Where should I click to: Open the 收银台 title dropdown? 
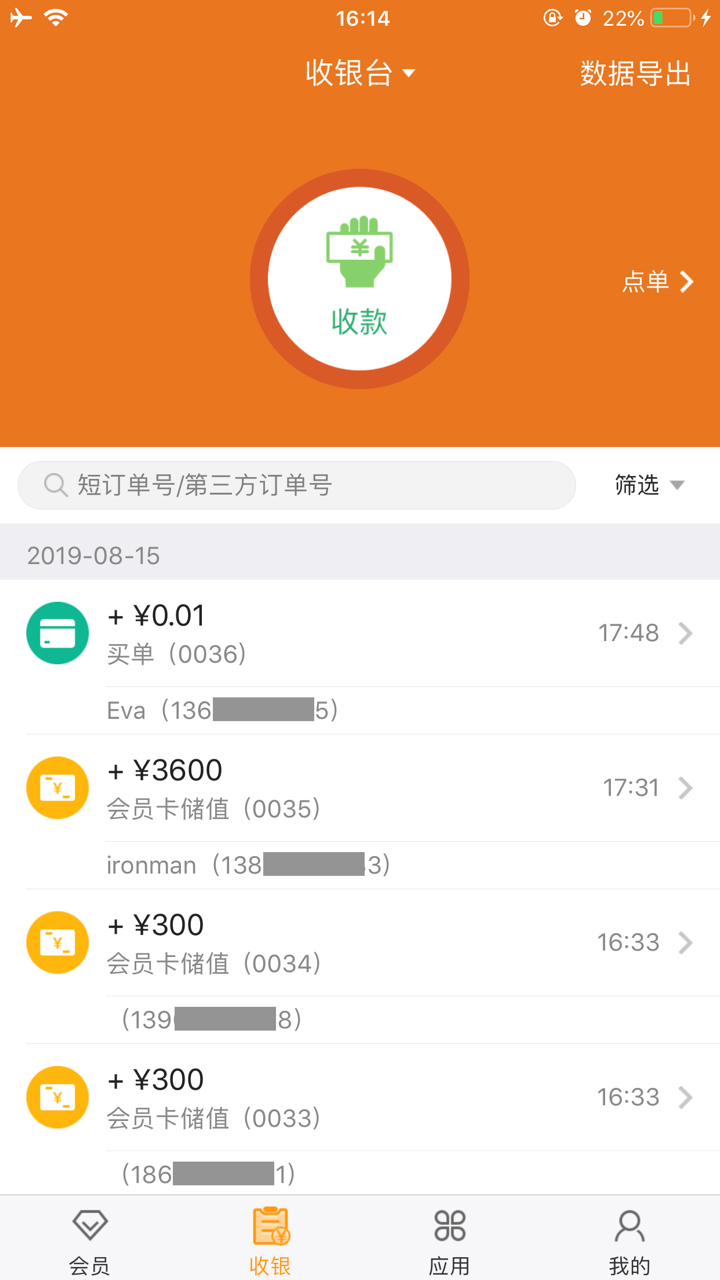point(360,74)
